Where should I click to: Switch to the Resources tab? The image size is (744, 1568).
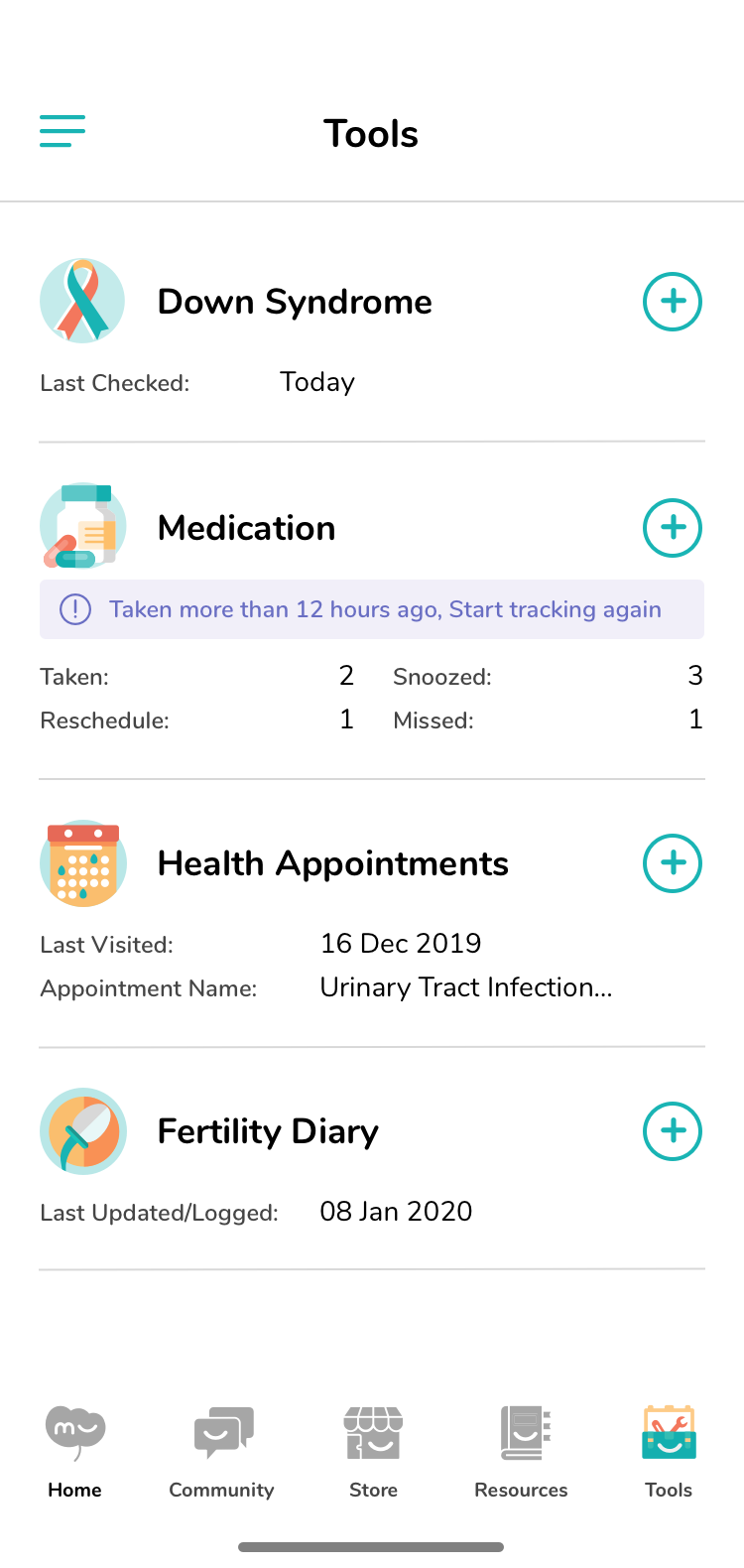522,1452
